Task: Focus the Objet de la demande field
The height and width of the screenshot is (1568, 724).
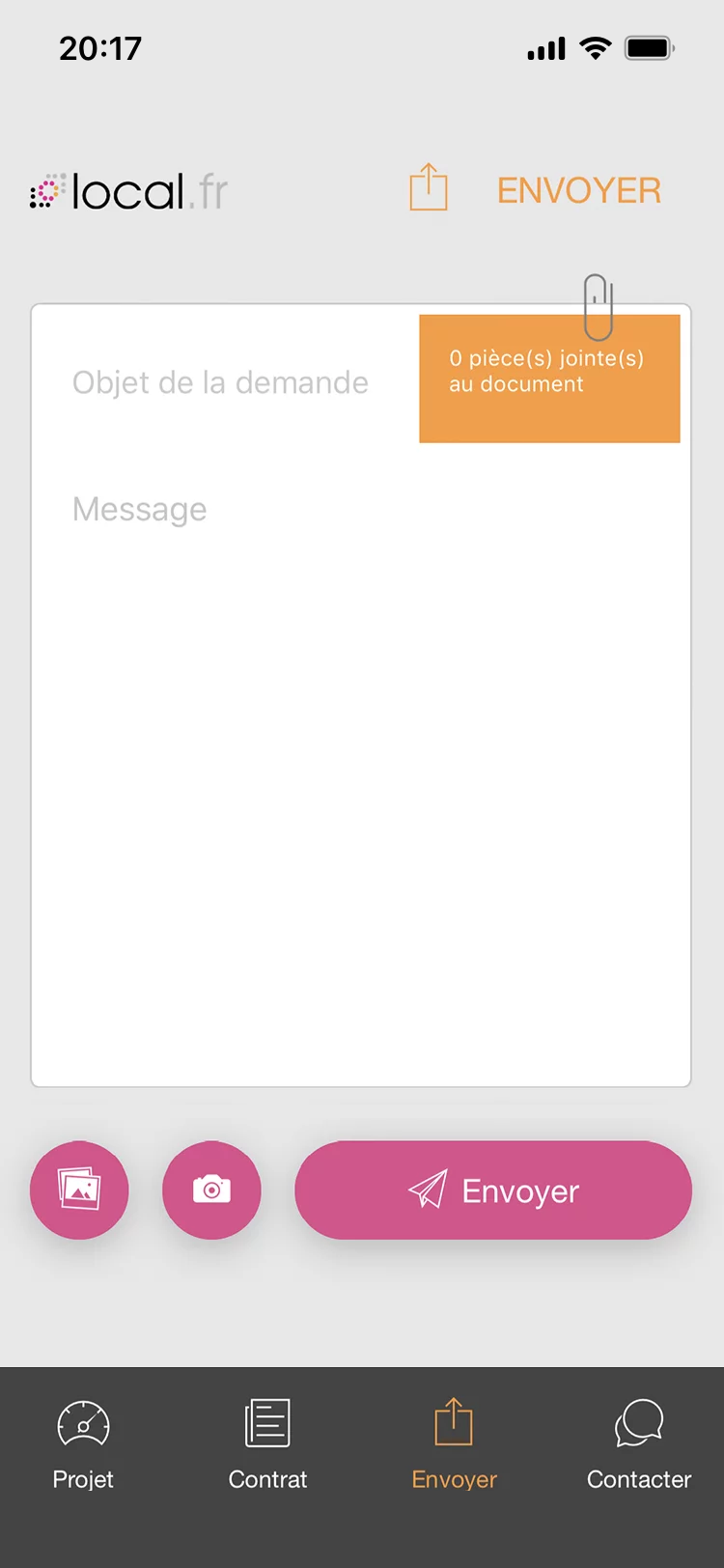Action: pos(220,383)
